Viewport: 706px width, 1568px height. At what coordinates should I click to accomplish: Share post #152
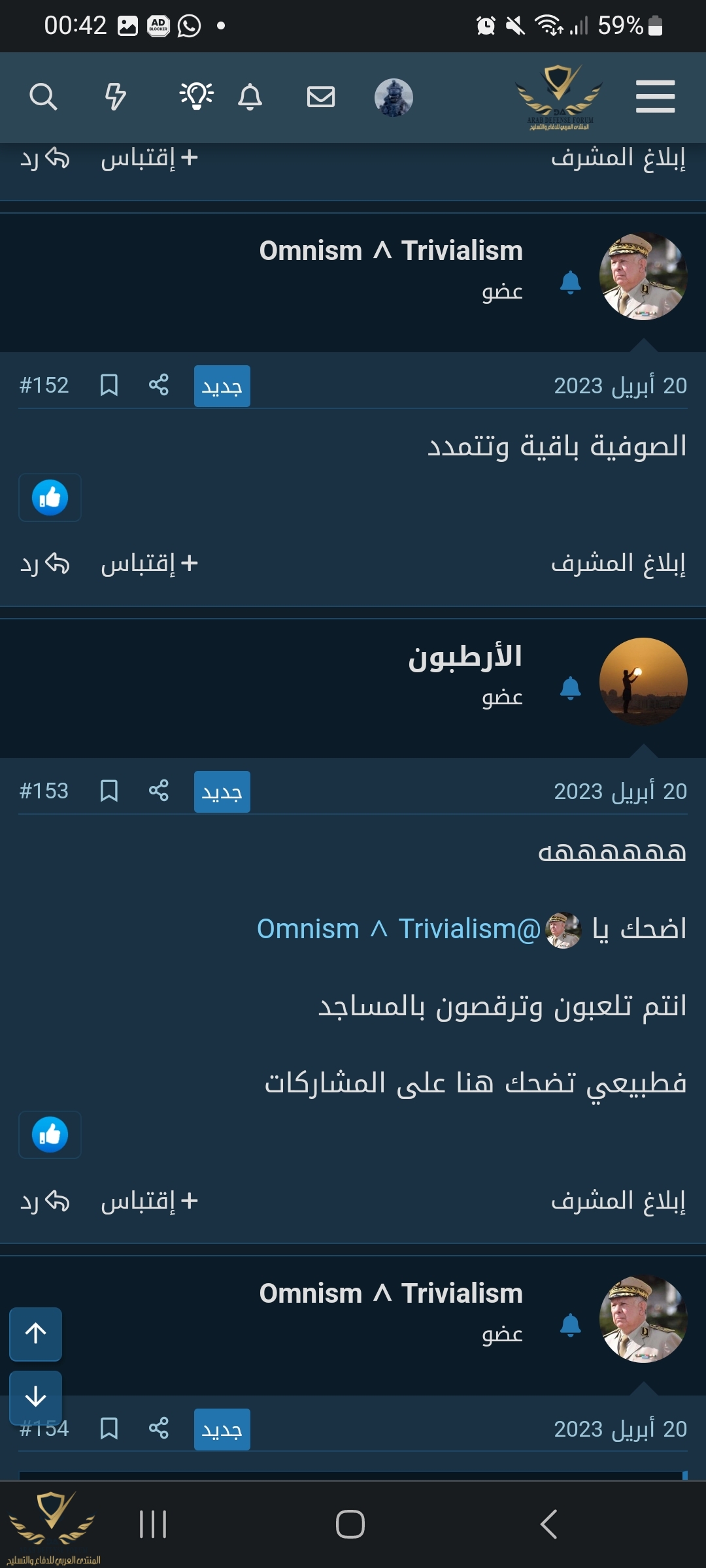point(158,385)
